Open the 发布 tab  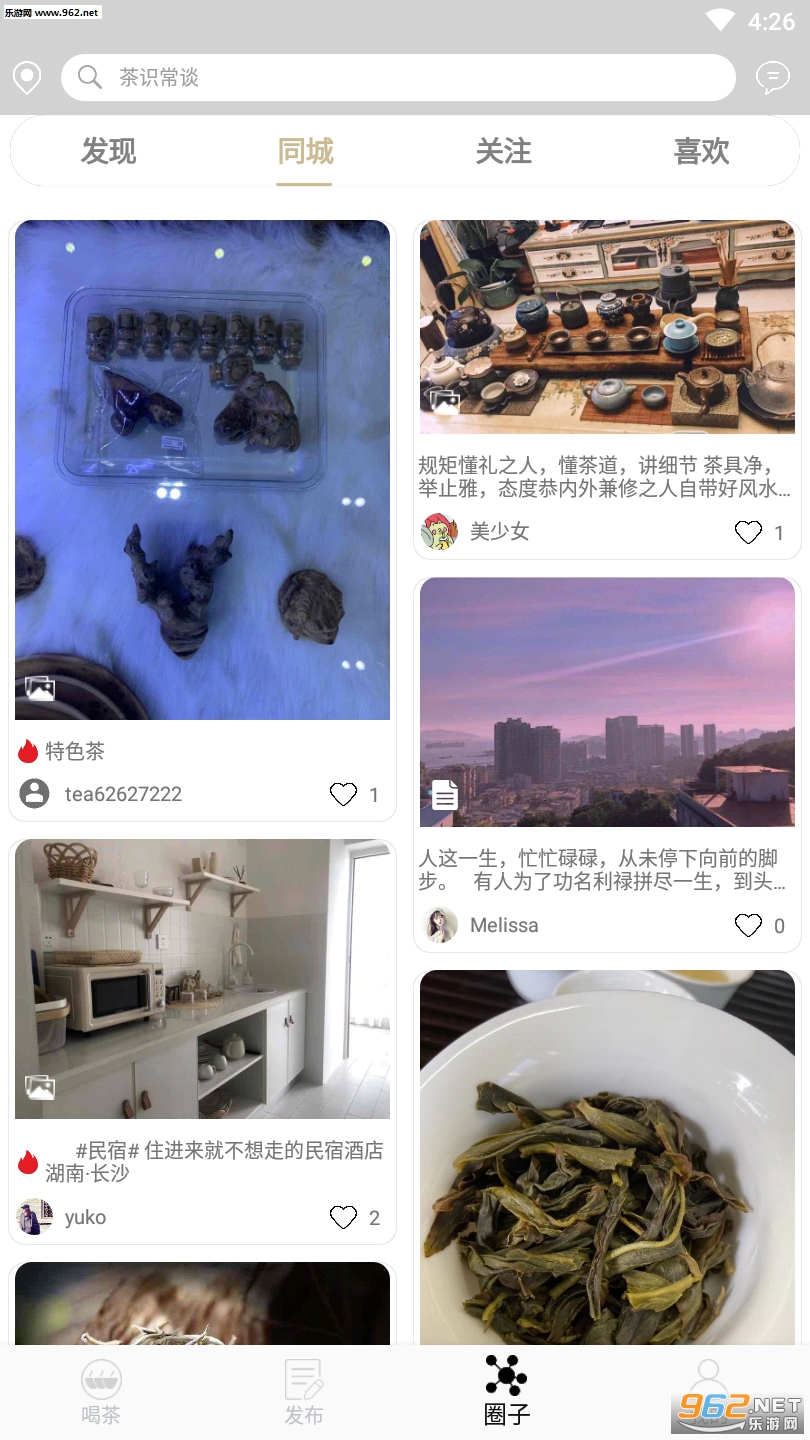click(x=304, y=1392)
